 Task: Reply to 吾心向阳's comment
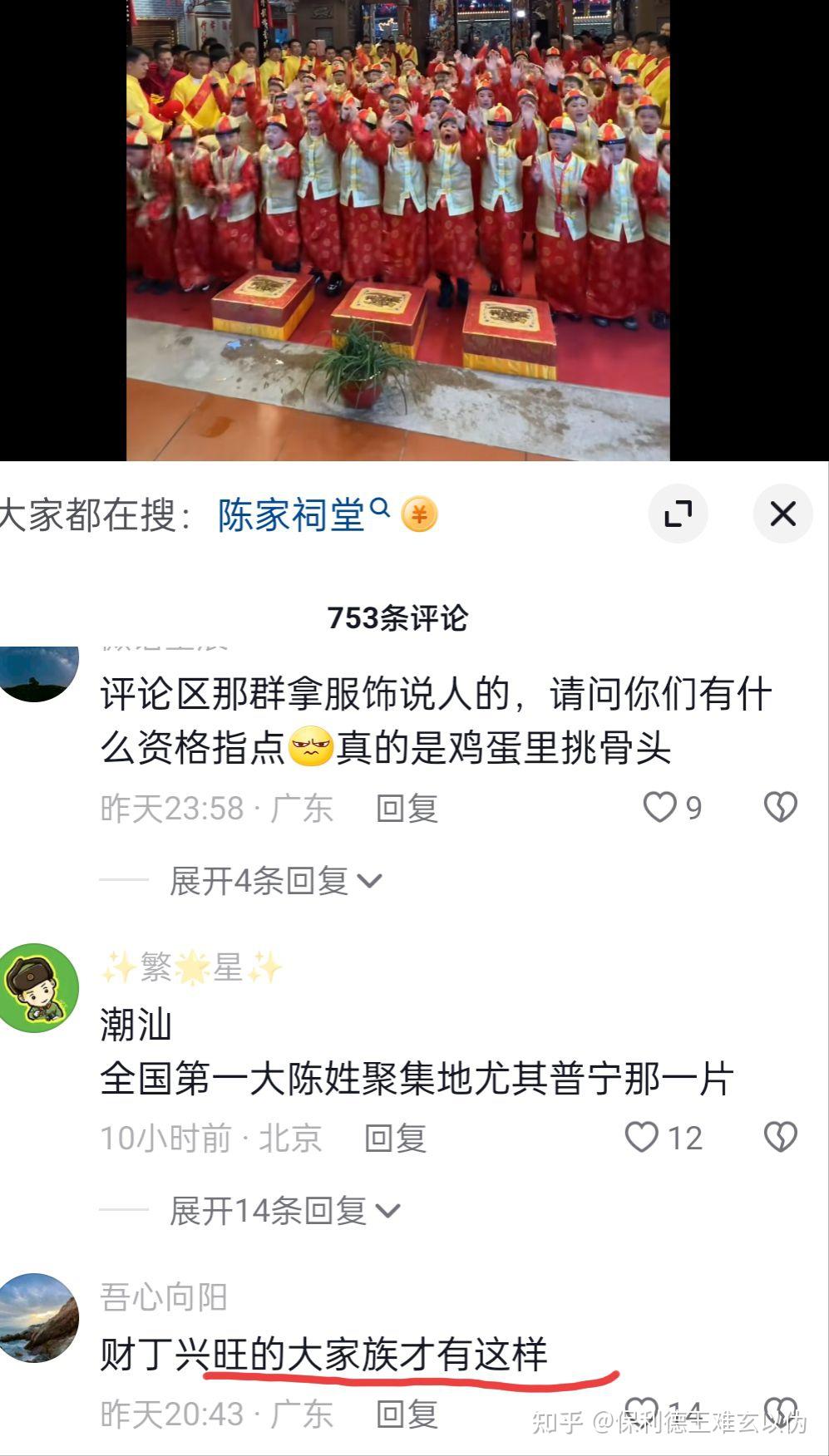coord(407,1414)
